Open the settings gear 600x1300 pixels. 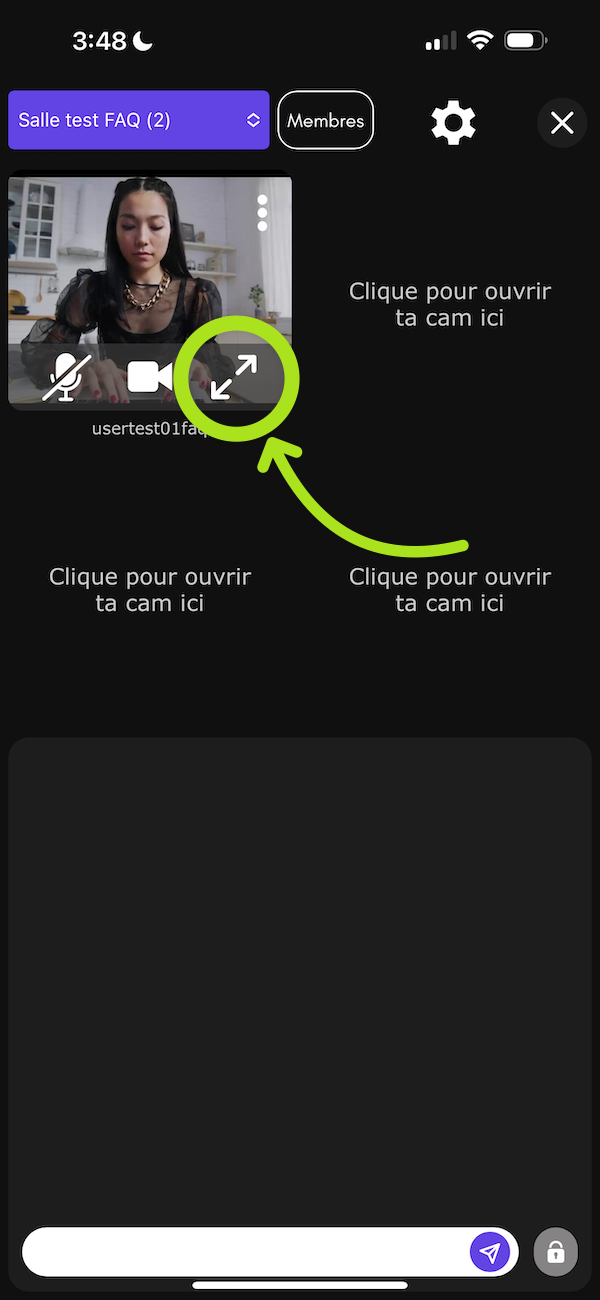[453, 123]
